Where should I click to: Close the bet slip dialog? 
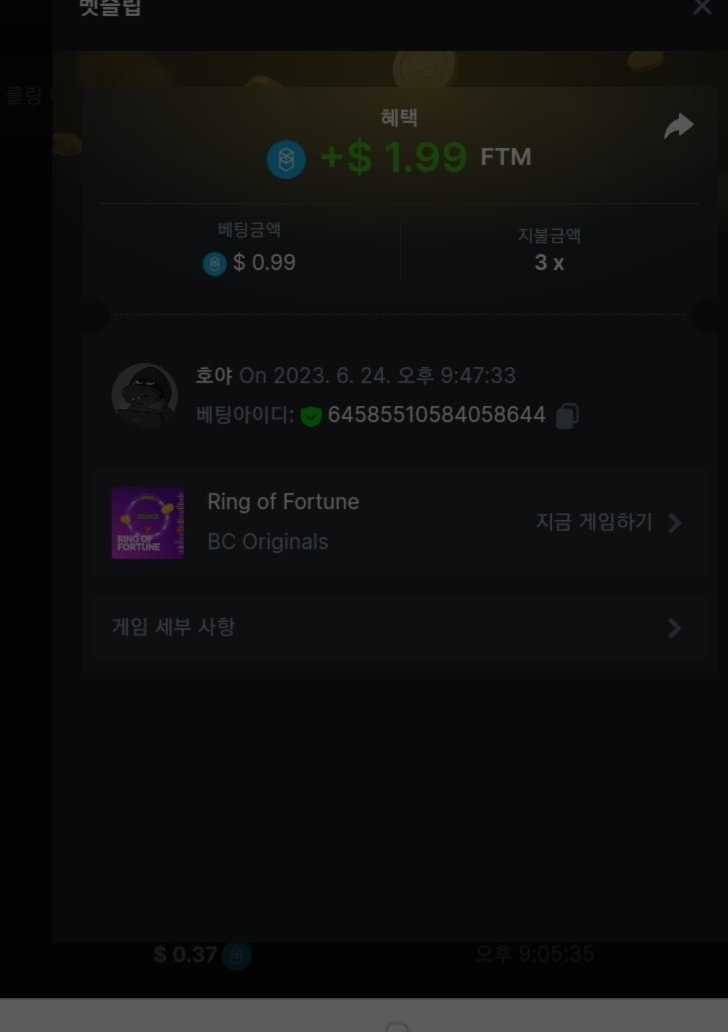click(702, 7)
